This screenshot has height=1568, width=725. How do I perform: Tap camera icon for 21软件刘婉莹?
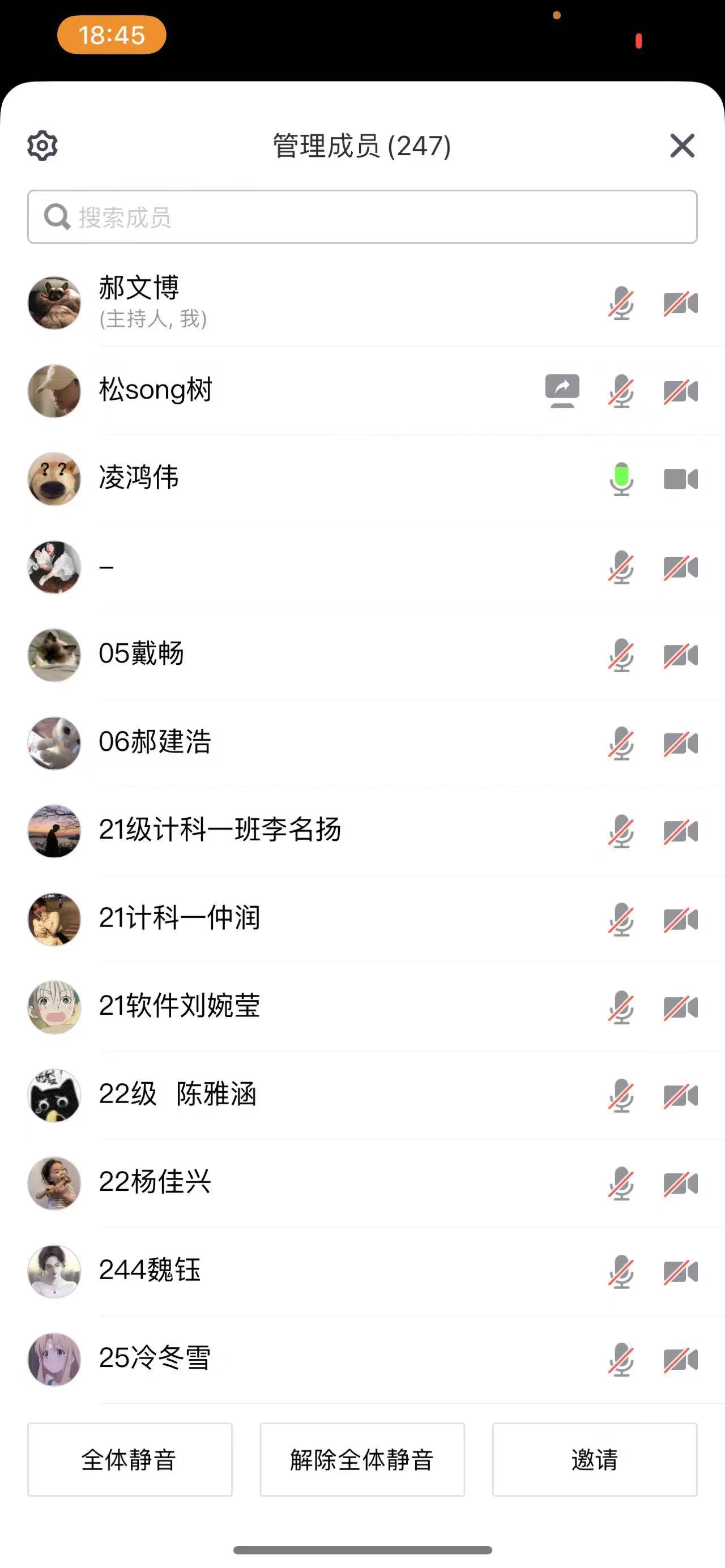coord(681,1007)
